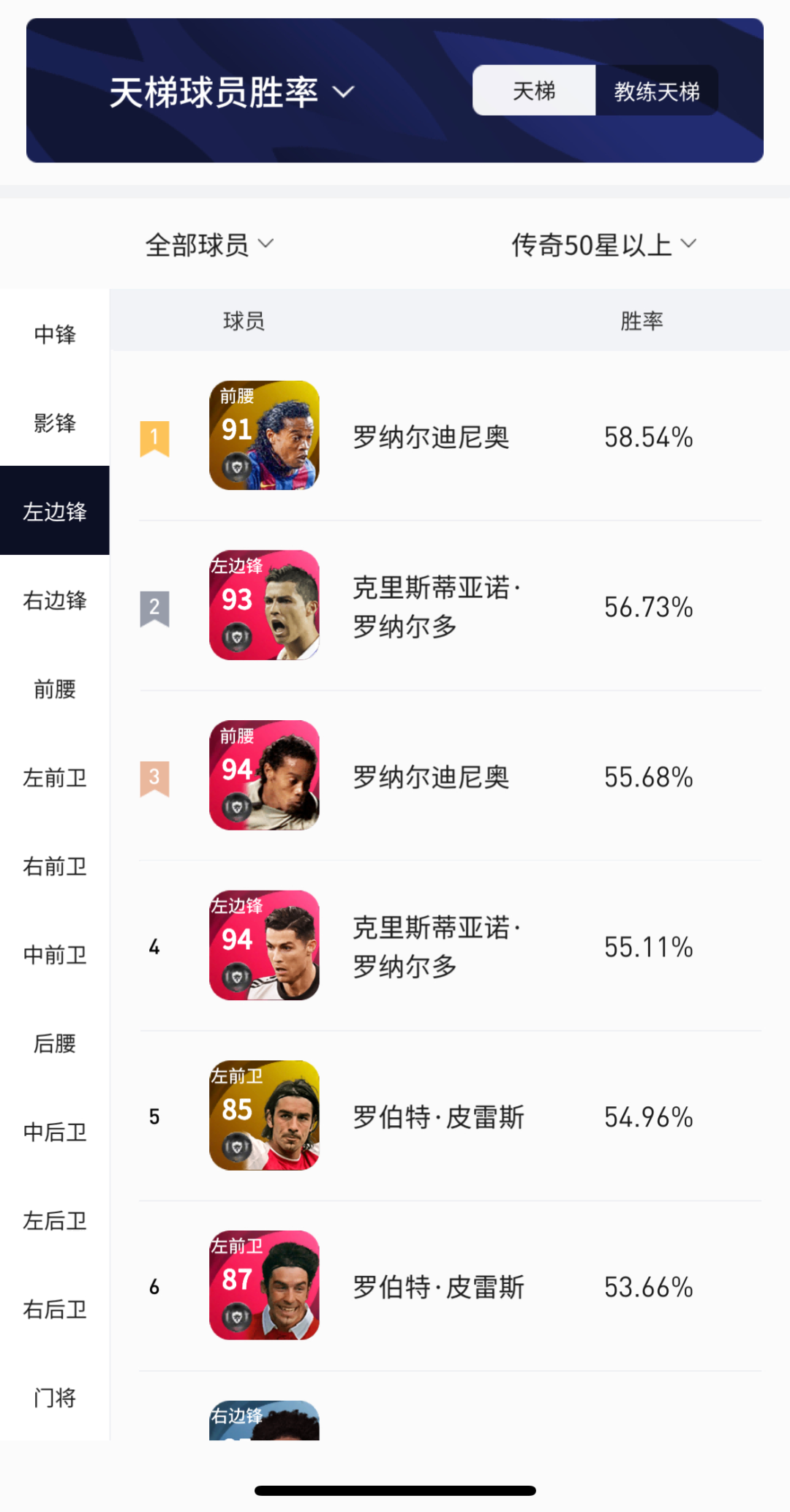This screenshot has height=1512, width=790.
Task: Choose the 右边锋 position tab
Action: pyautogui.click(x=55, y=600)
